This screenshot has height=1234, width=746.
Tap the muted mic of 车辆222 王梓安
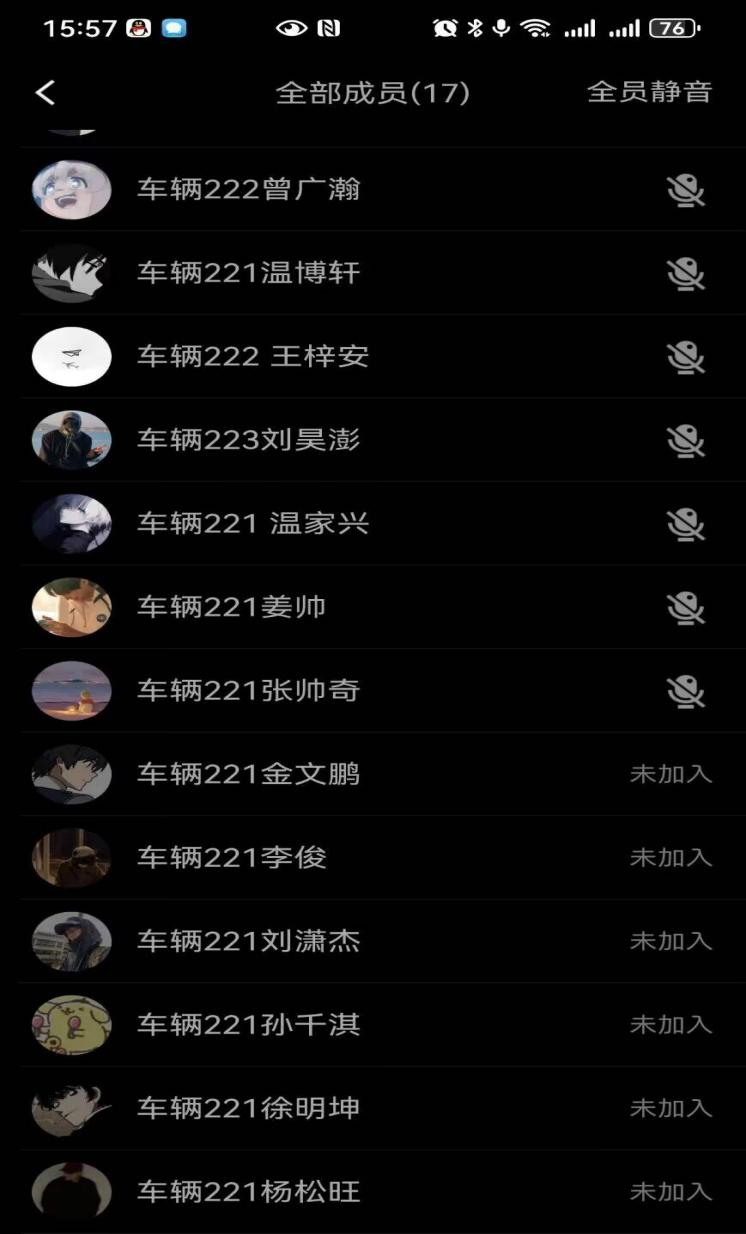686,357
